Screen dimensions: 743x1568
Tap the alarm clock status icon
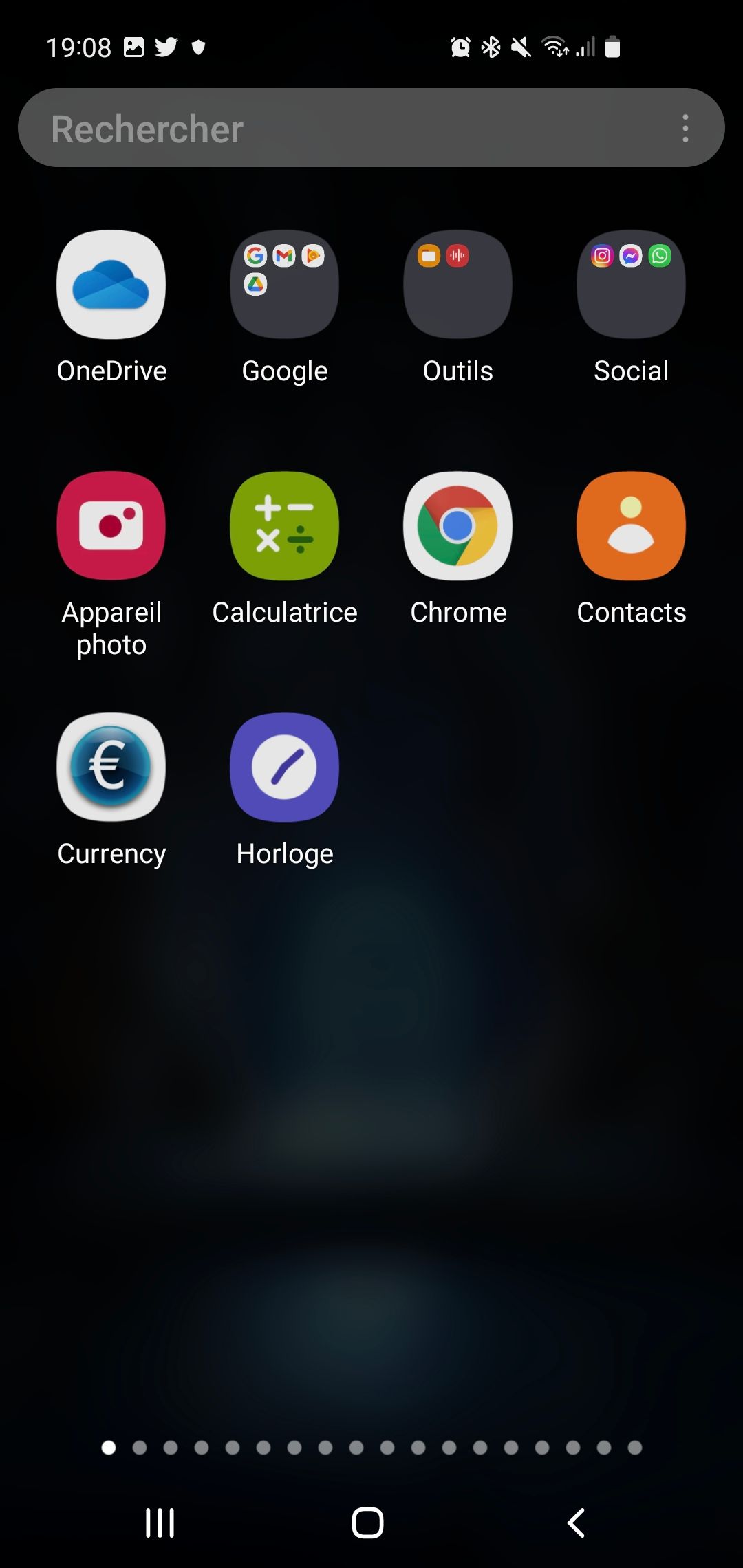460,47
